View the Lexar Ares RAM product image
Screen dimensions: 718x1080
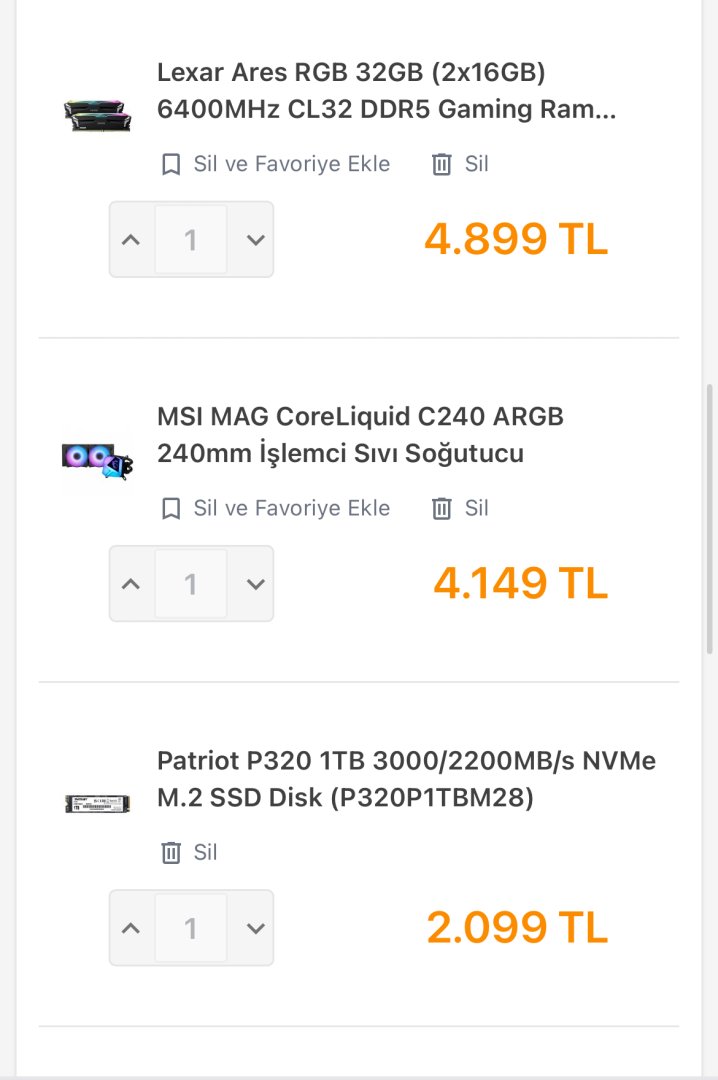pyautogui.click(x=97, y=113)
